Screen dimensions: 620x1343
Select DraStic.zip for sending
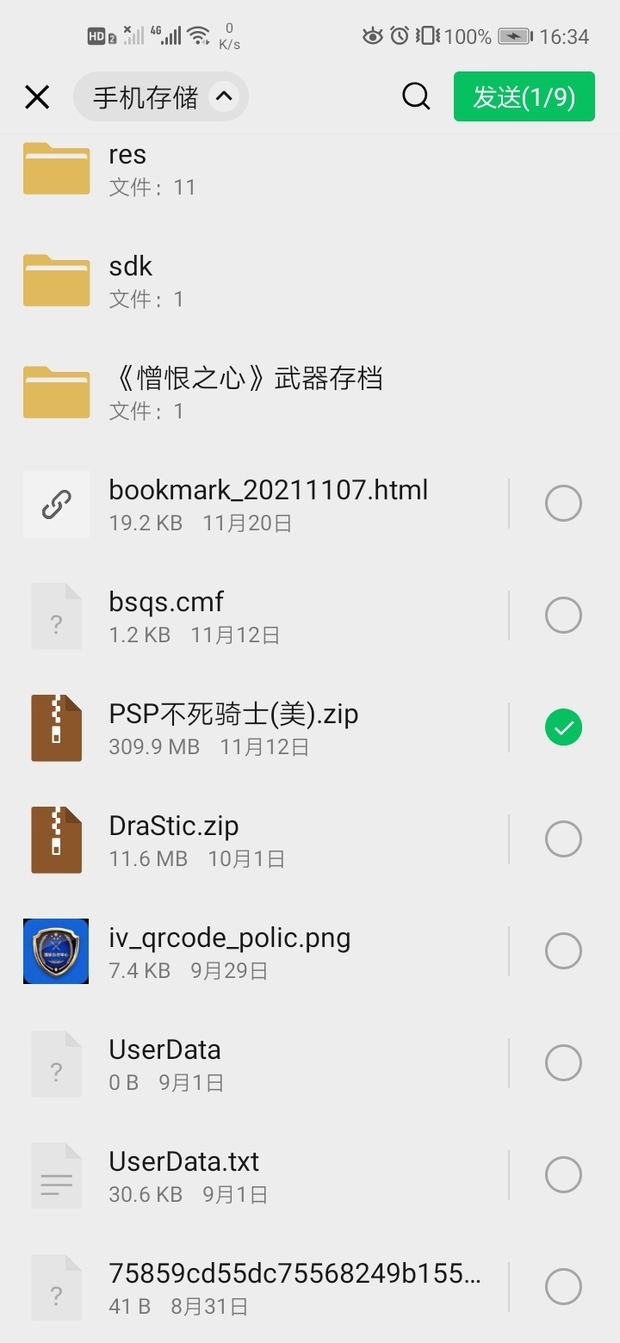tap(563, 840)
